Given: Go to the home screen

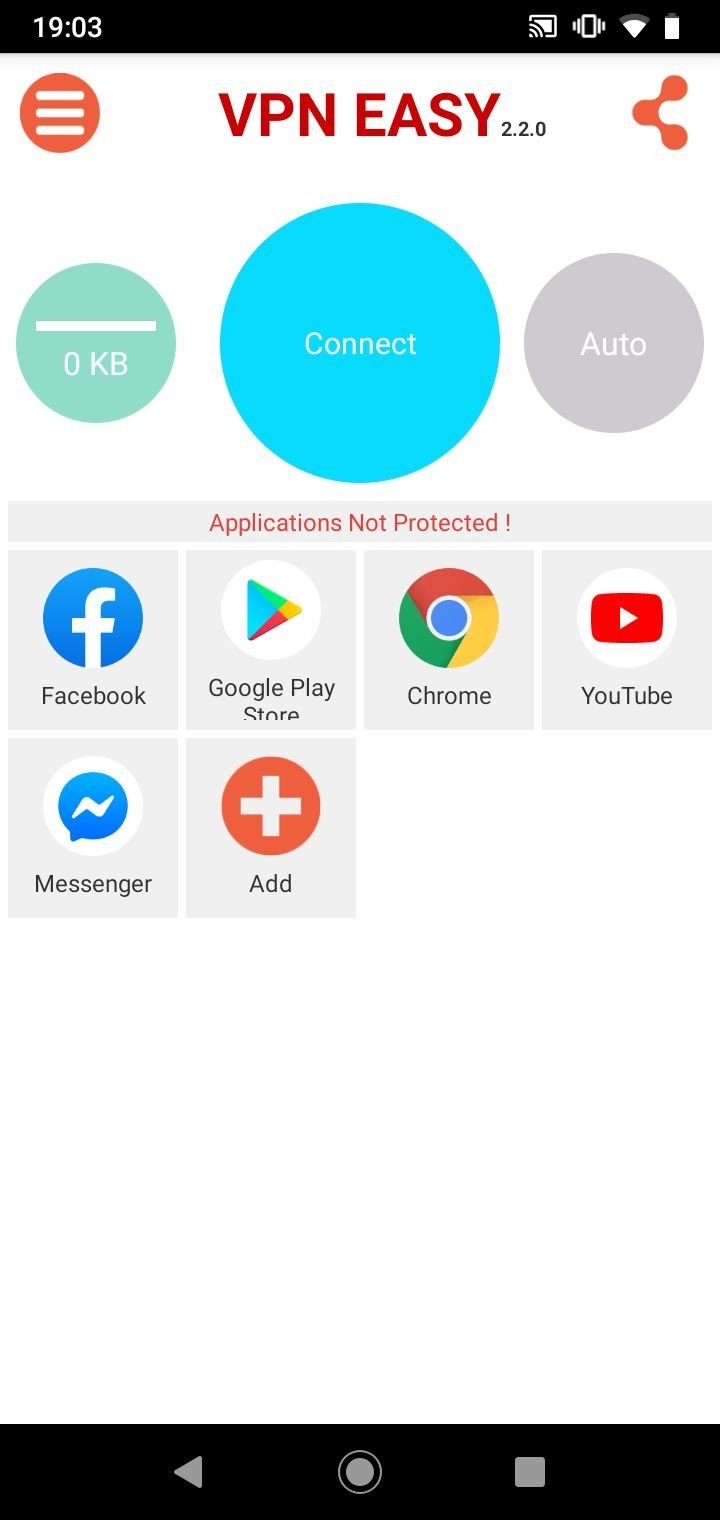Looking at the screenshot, I should click(360, 1471).
